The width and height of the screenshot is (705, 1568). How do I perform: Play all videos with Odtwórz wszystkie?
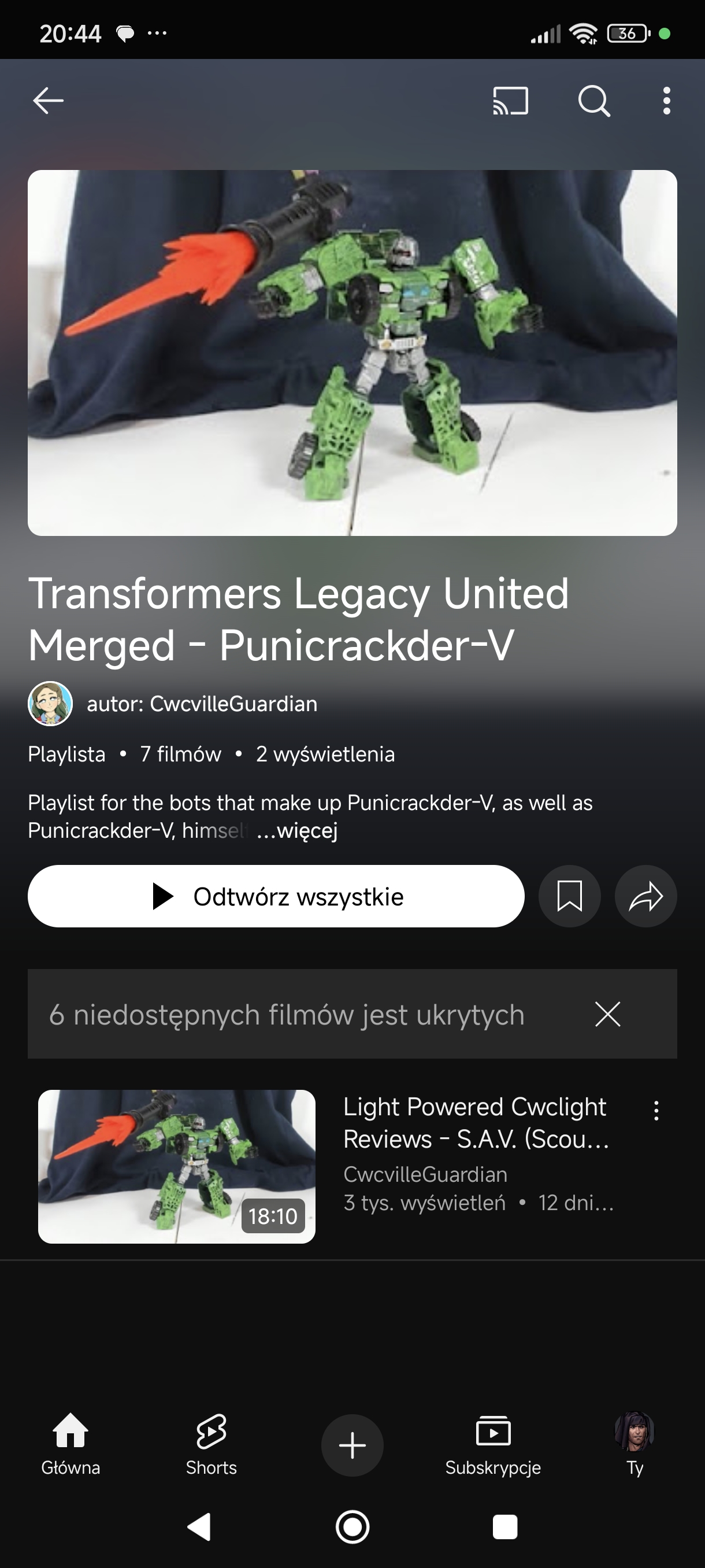(x=276, y=896)
